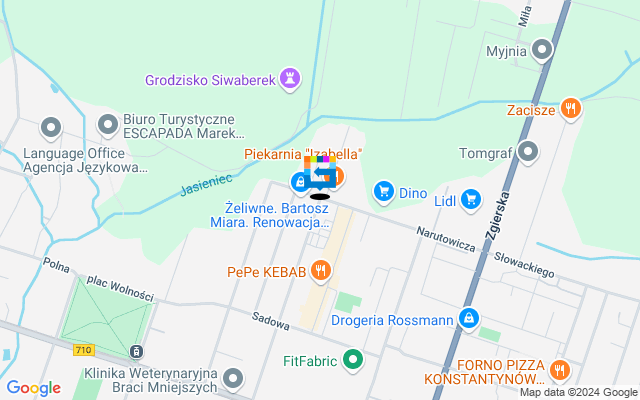Select the Lidl shopping pin

tap(472, 201)
